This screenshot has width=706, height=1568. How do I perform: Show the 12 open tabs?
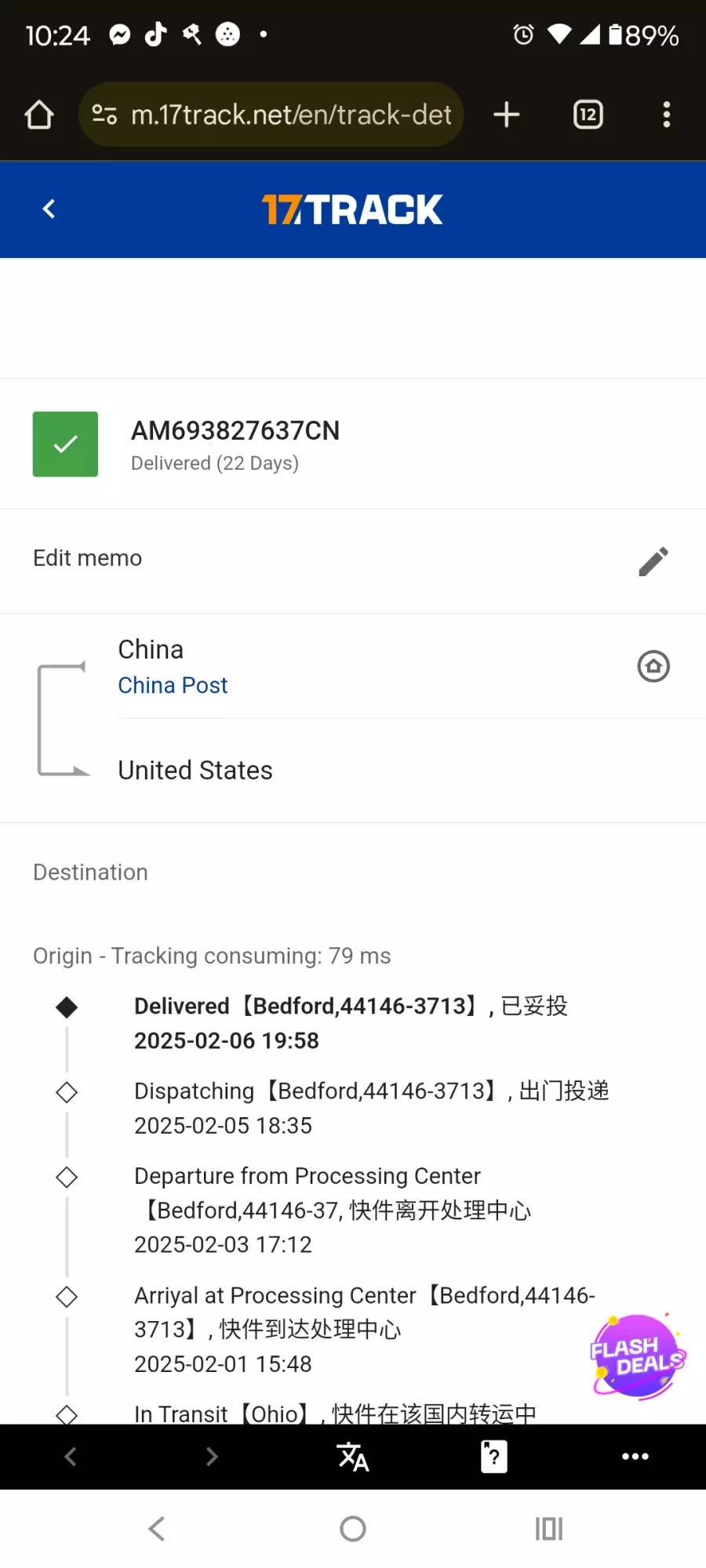tap(588, 115)
